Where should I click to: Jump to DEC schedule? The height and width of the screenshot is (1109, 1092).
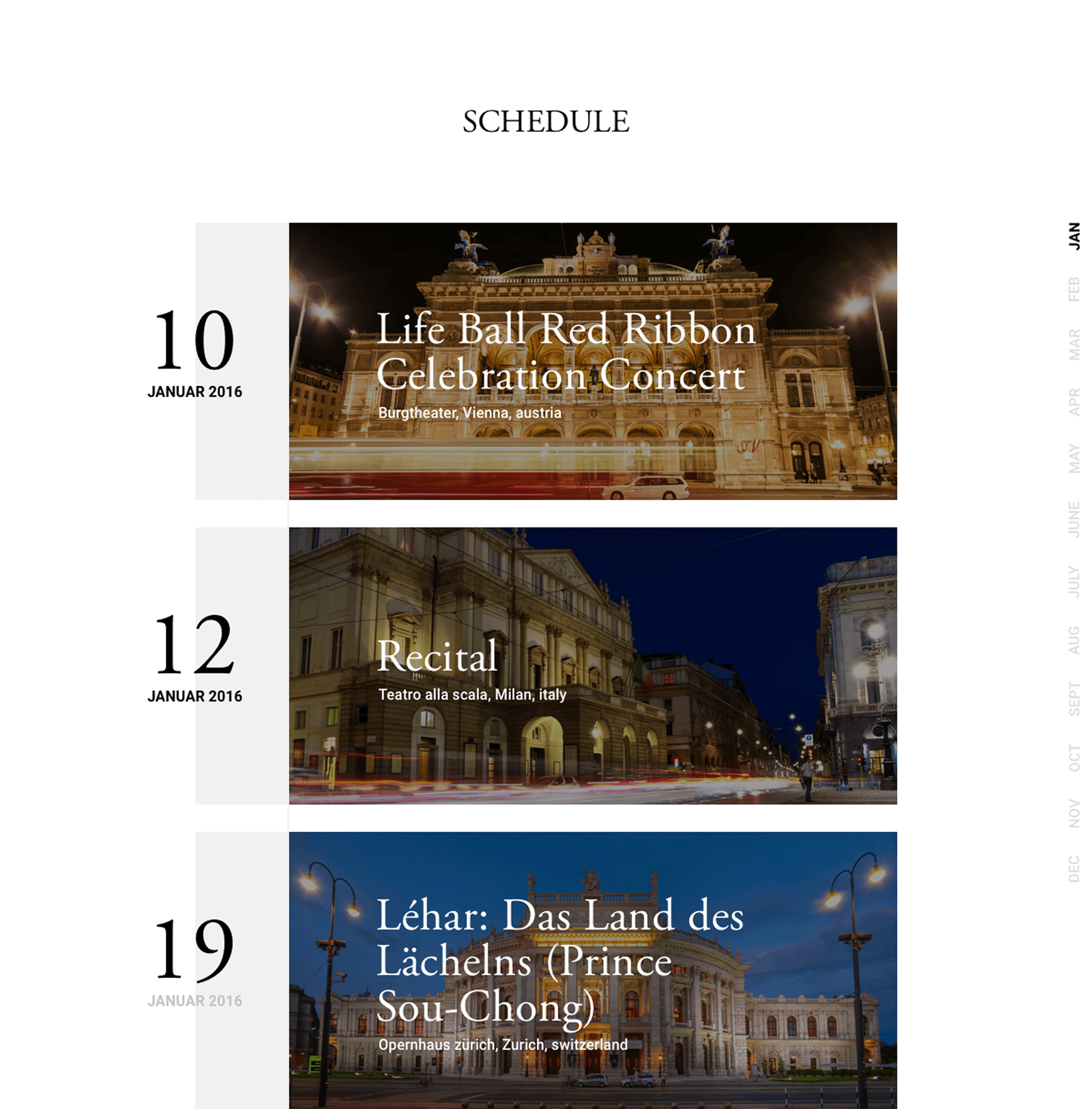pos(1074,869)
